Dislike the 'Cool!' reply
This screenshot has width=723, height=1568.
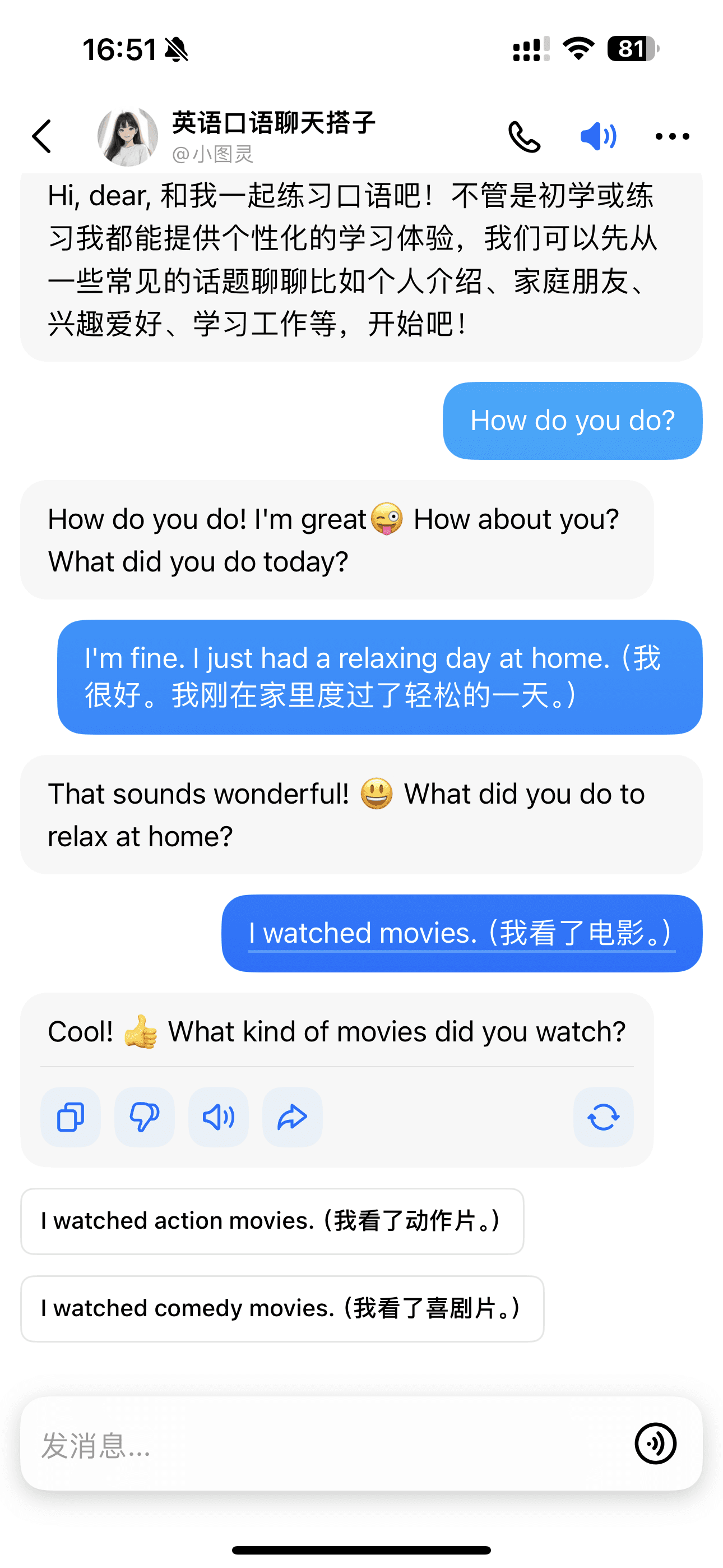pyautogui.click(x=144, y=1117)
